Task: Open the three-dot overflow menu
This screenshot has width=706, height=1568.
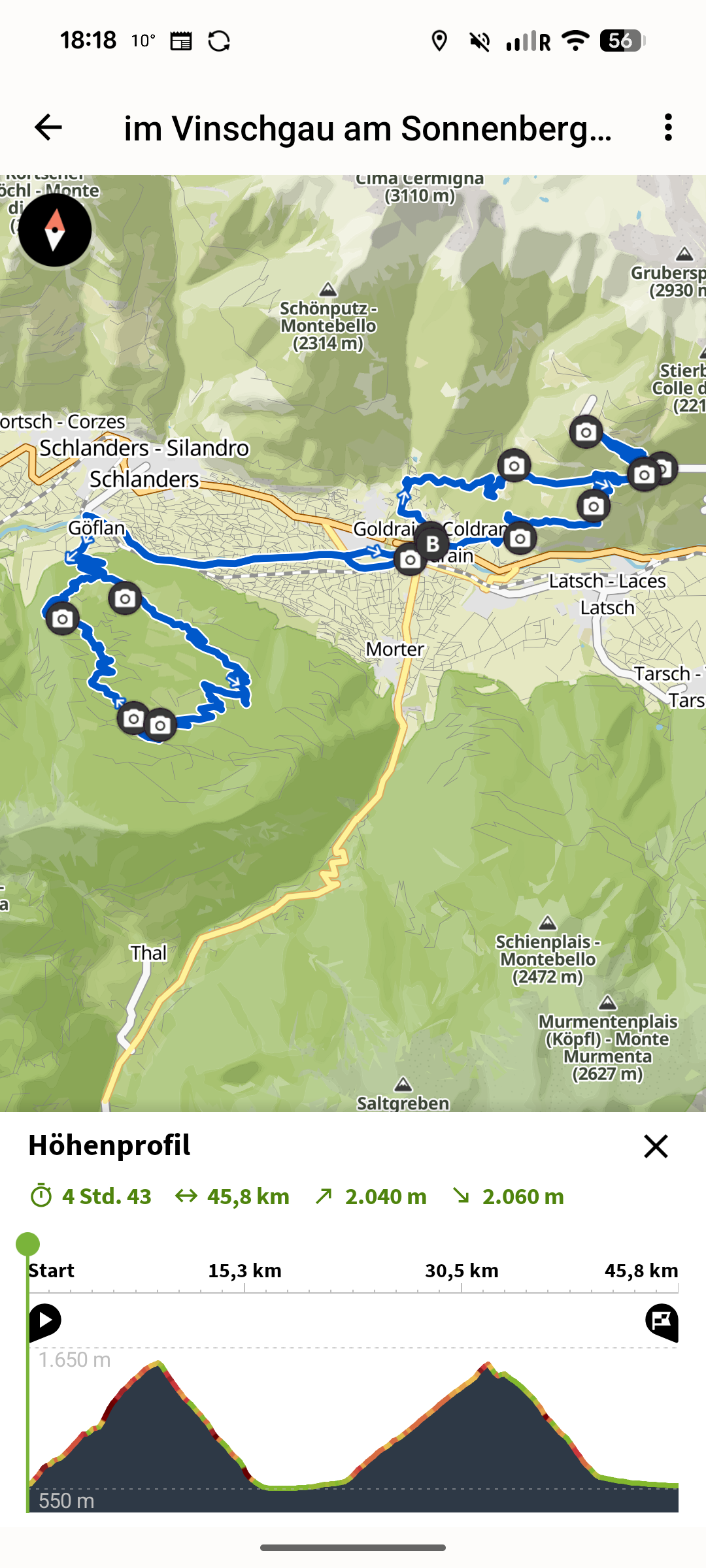Action: [x=667, y=127]
